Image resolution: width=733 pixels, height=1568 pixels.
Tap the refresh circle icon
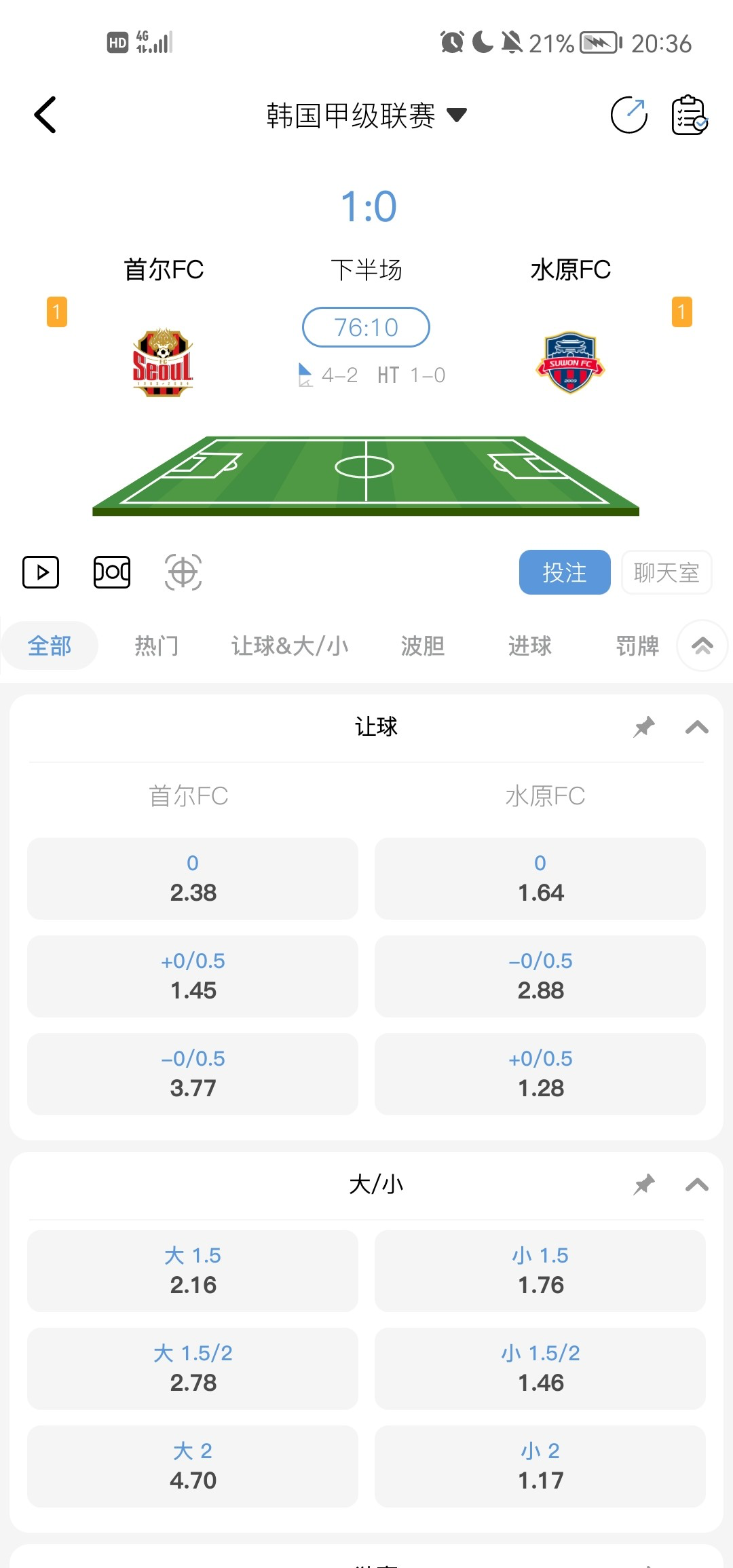pyautogui.click(x=629, y=115)
